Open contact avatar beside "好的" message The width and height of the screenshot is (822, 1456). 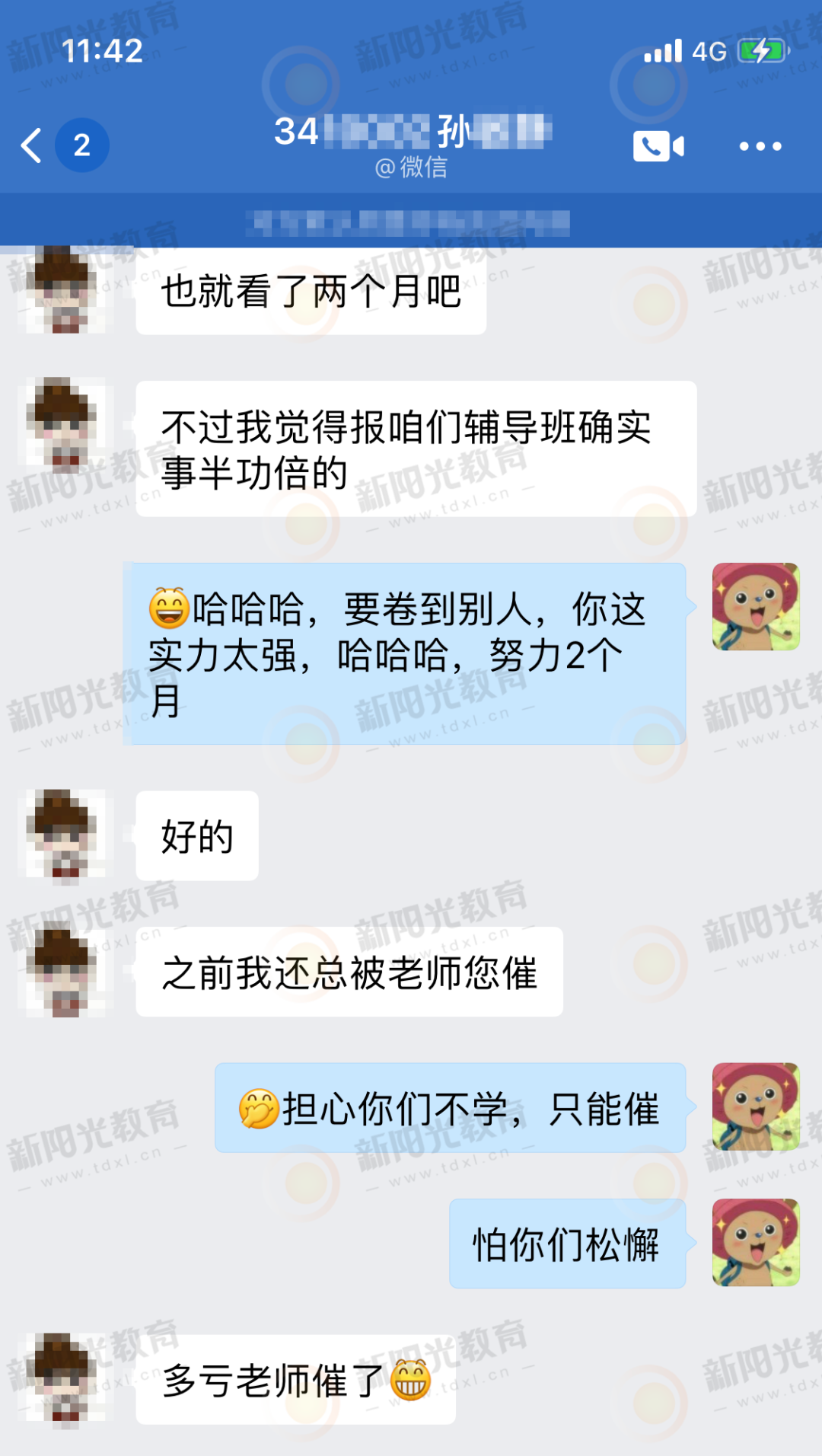pyautogui.click(x=65, y=835)
